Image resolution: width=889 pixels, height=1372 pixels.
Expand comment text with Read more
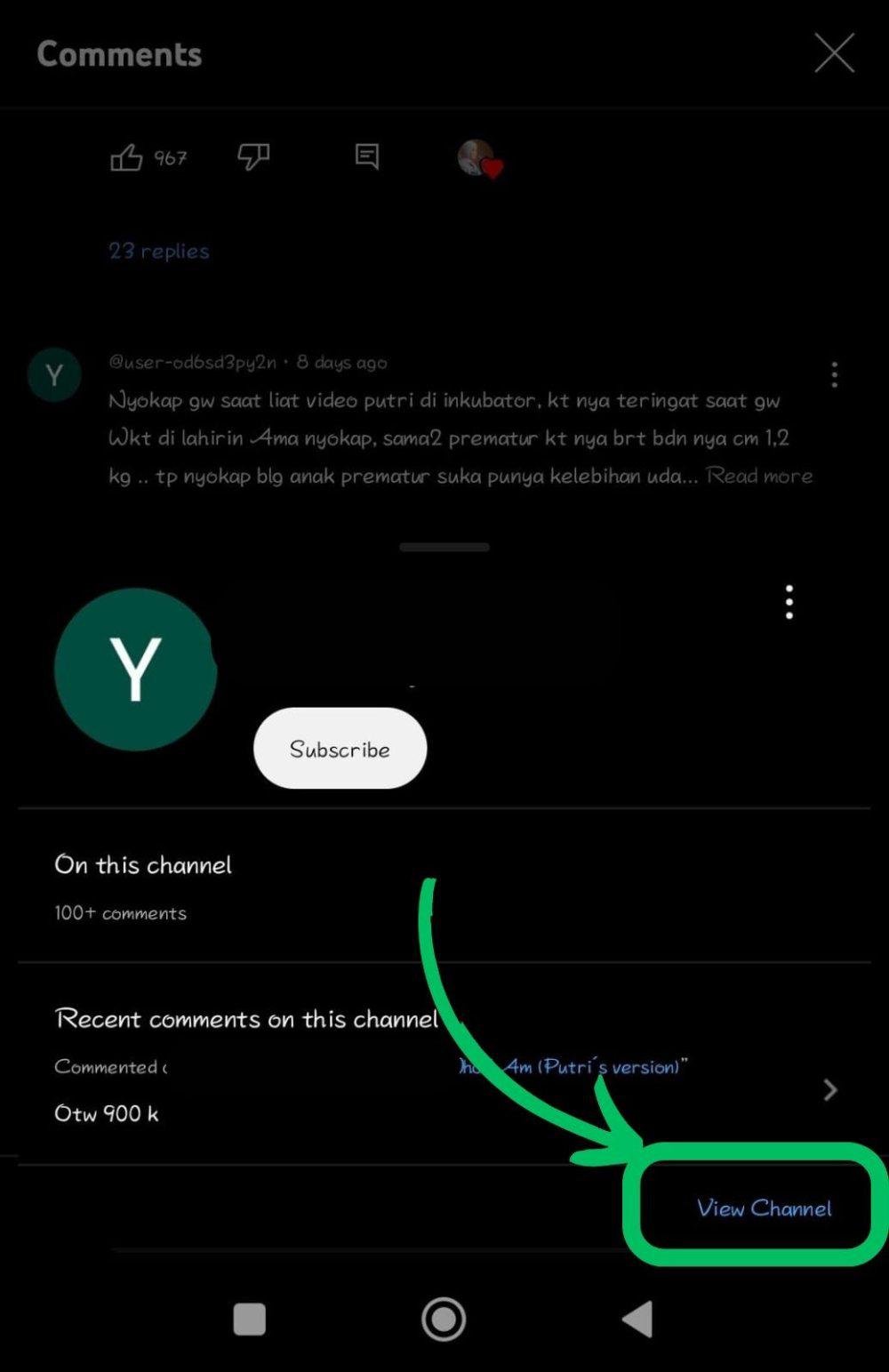[x=759, y=476]
